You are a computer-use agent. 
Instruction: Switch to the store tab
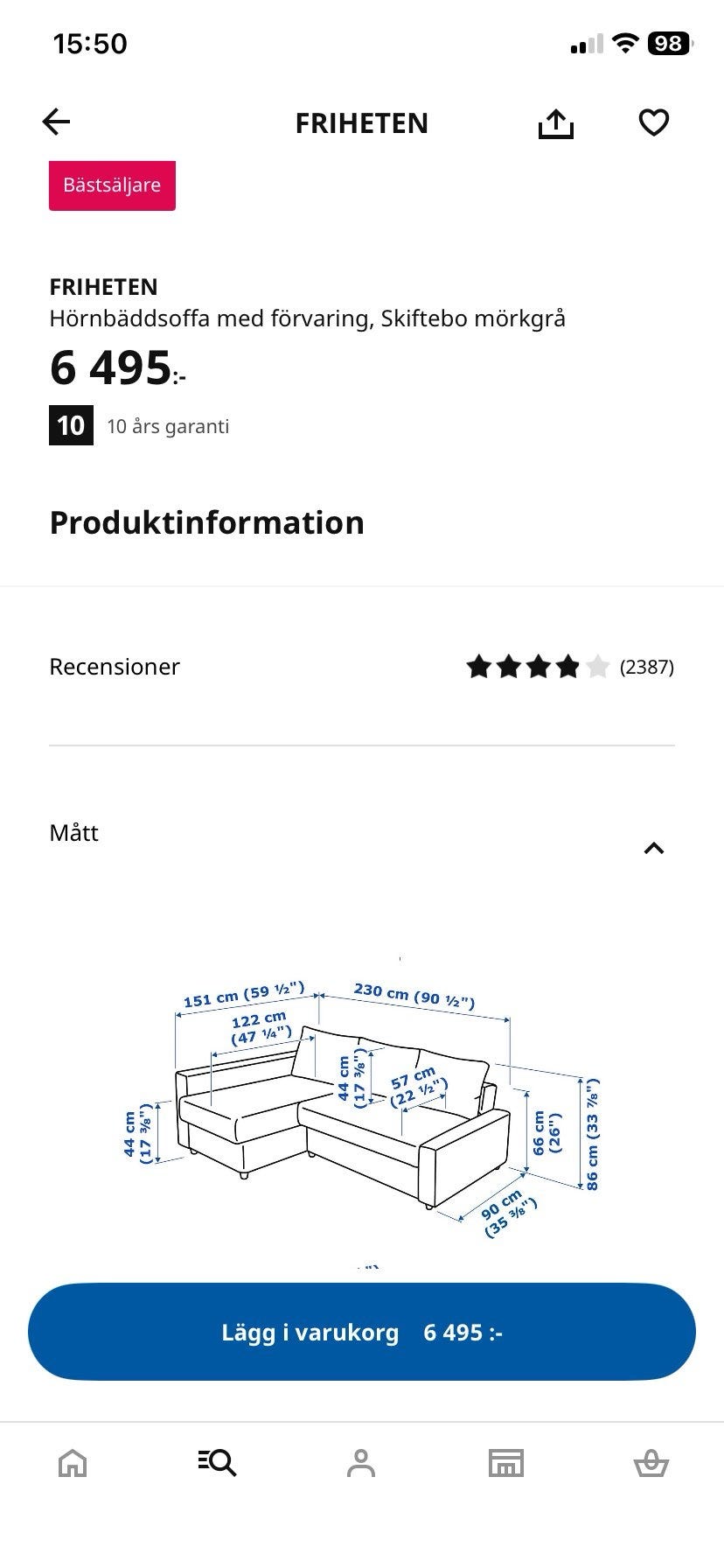(x=505, y=1463)
